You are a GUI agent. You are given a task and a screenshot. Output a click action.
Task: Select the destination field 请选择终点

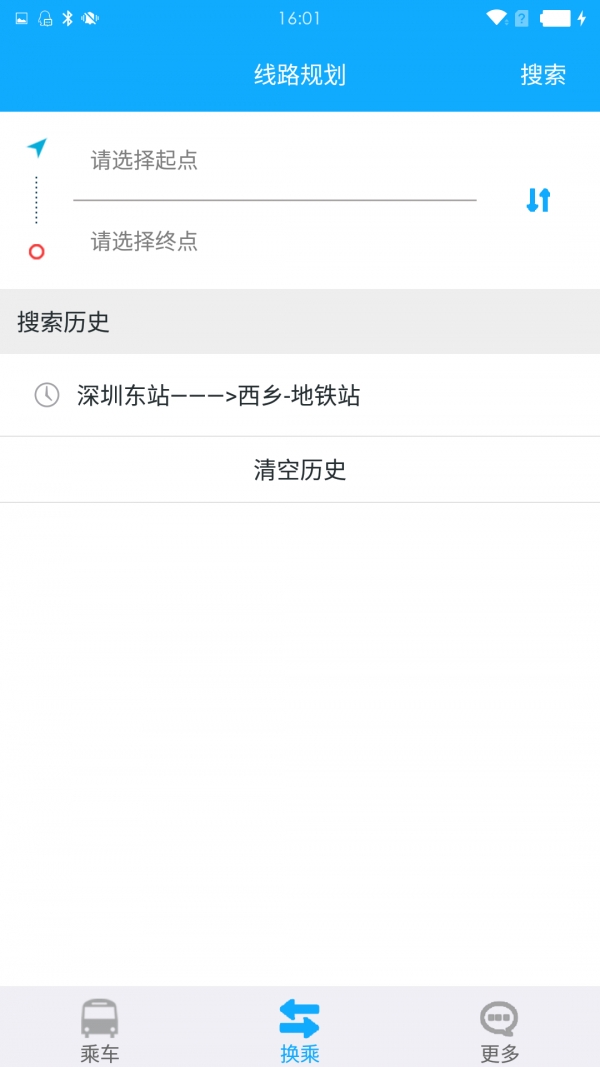tap(275, 241)
